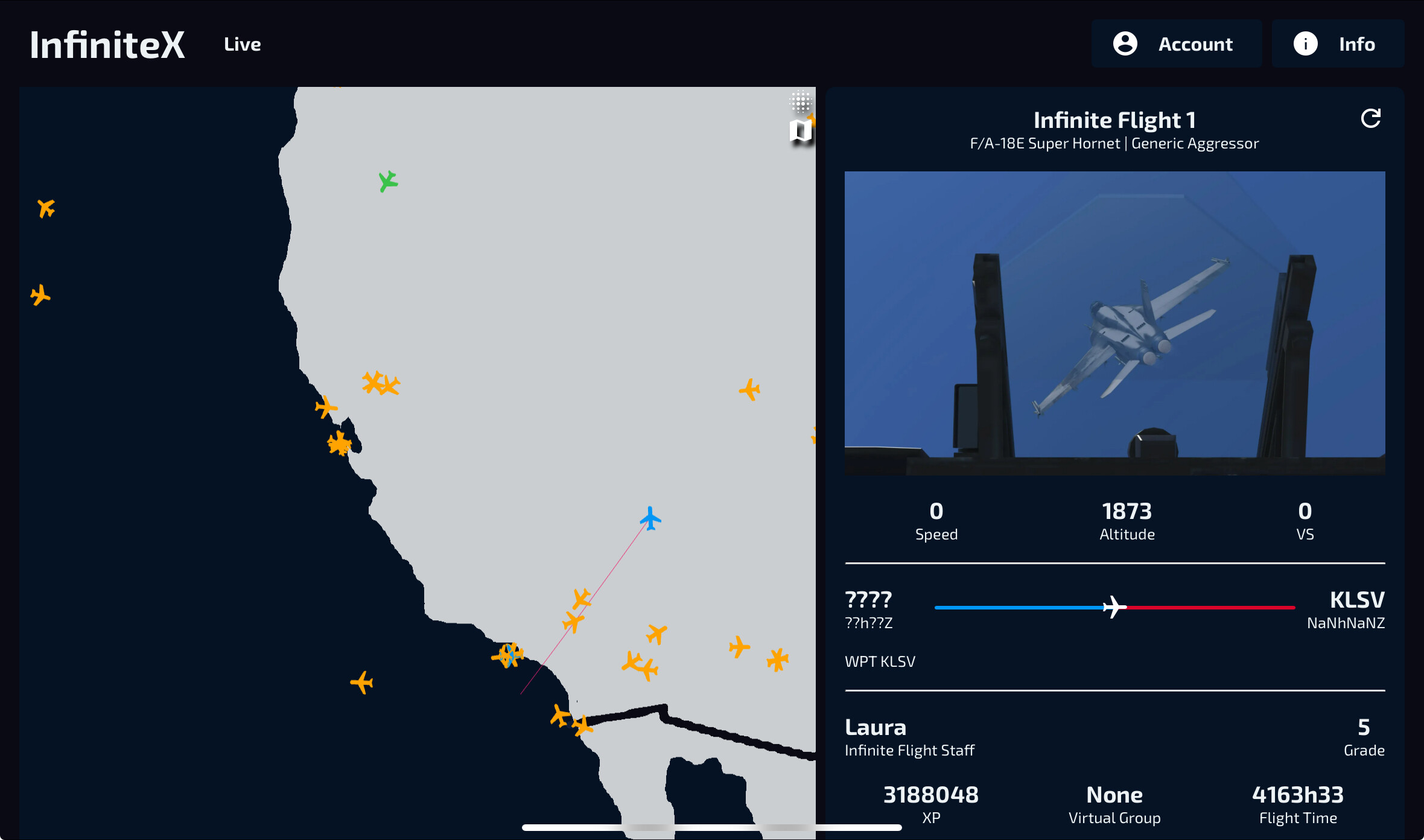Open the Info page

1338,43
